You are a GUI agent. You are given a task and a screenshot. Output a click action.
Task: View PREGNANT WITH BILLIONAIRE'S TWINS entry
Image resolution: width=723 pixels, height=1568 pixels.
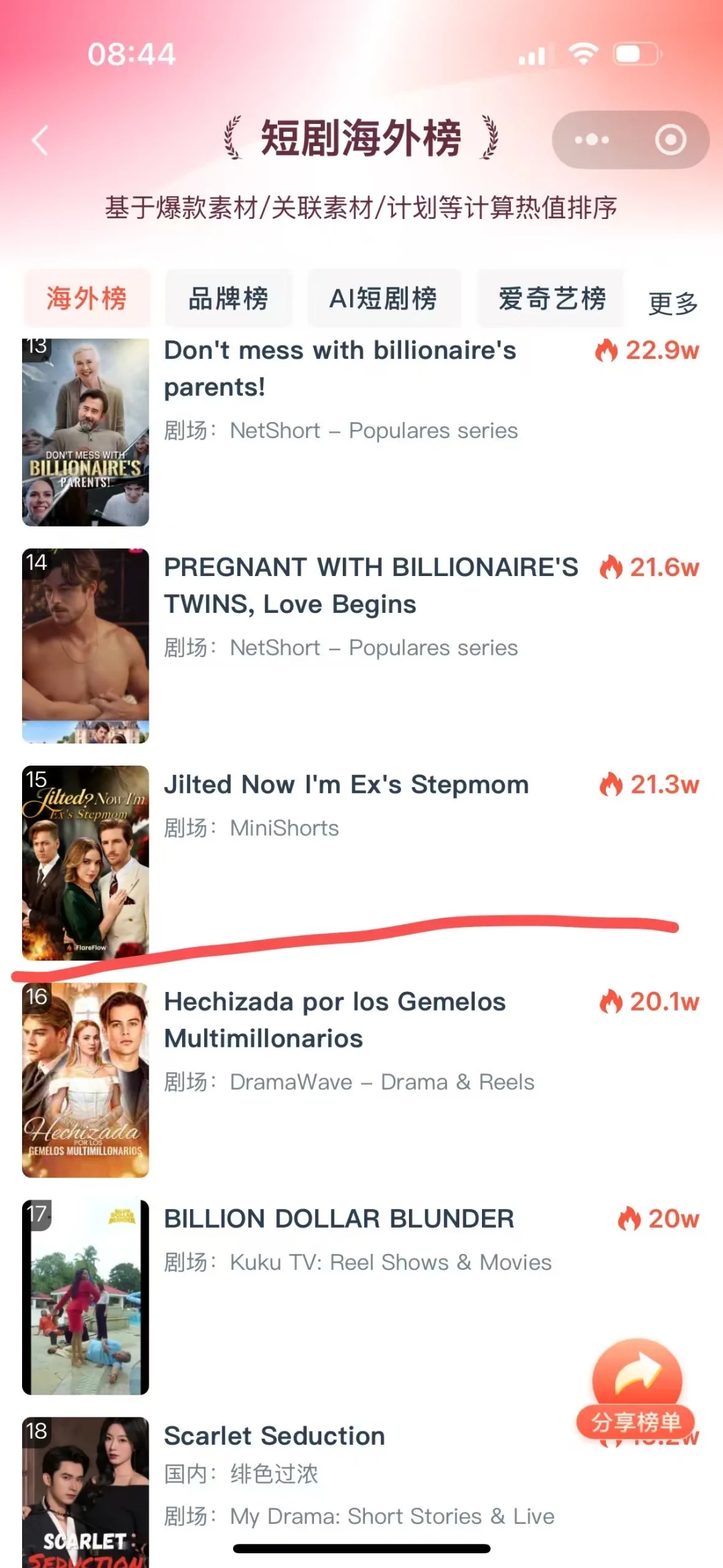[370, 585]
